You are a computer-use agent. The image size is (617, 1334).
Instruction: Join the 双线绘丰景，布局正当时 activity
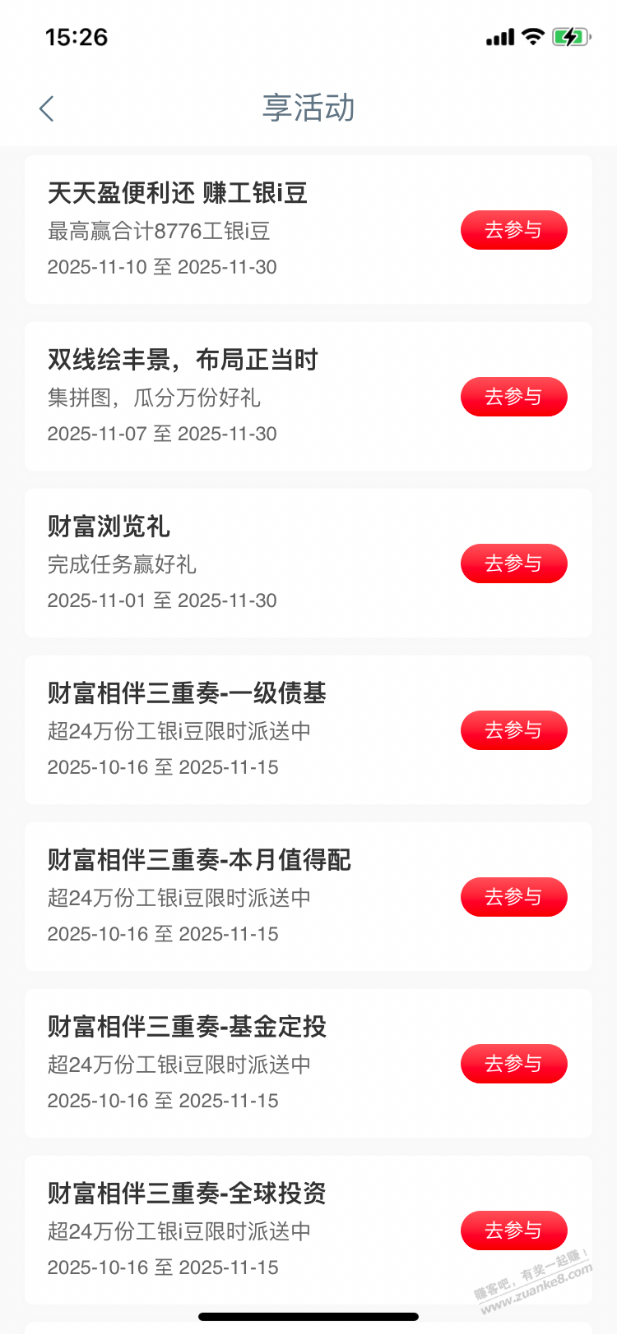pos(513,397)
